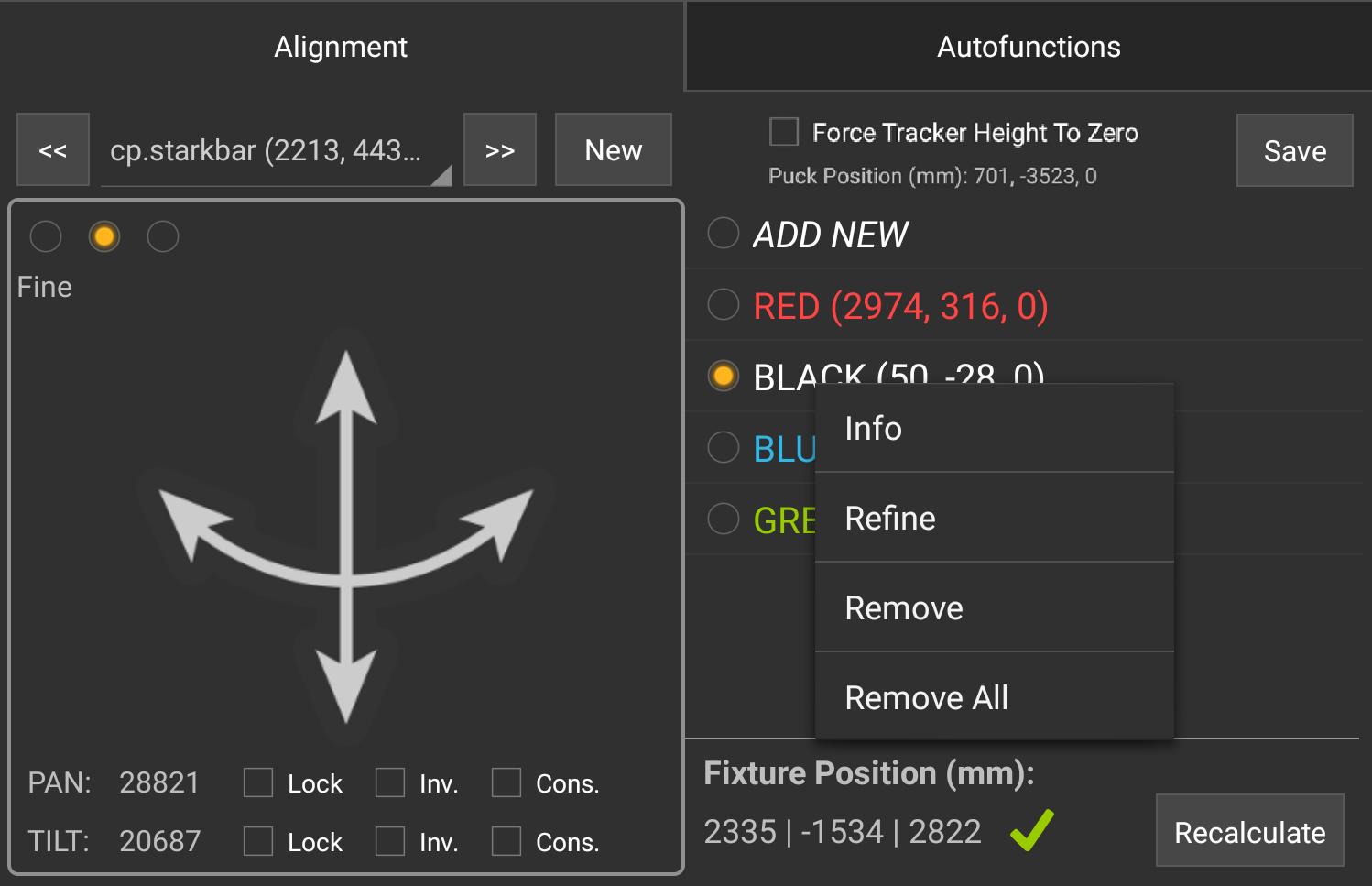Toggle the TILT Inv. checkbox
Image resolution: width=1372 pixels, height=886 pixels.
pos(390,841)
